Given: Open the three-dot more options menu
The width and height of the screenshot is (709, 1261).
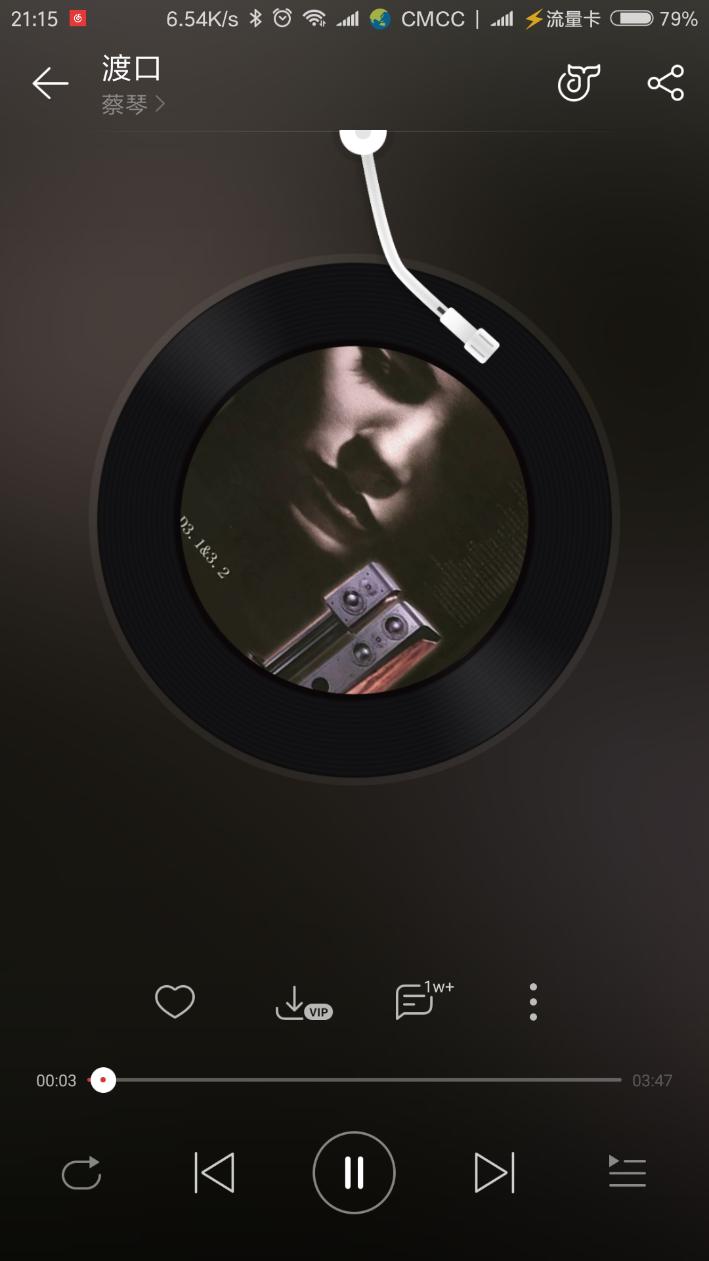Looking at the screenshot, I should click(533, 1001).
